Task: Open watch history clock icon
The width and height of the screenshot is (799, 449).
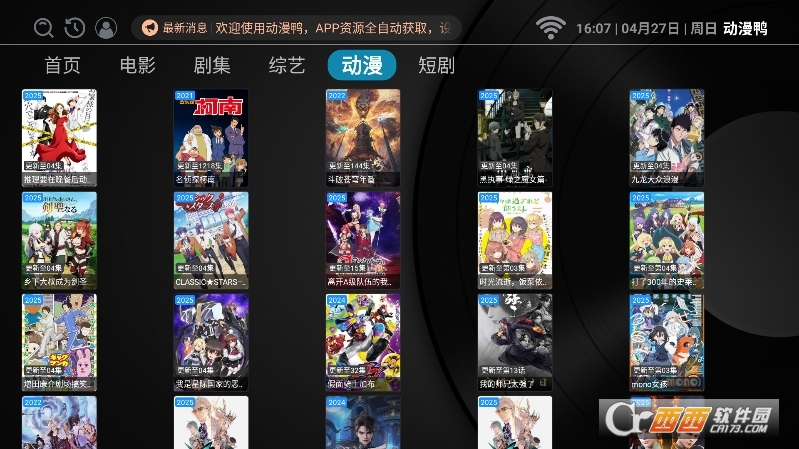Action: [x=74, y=28]
